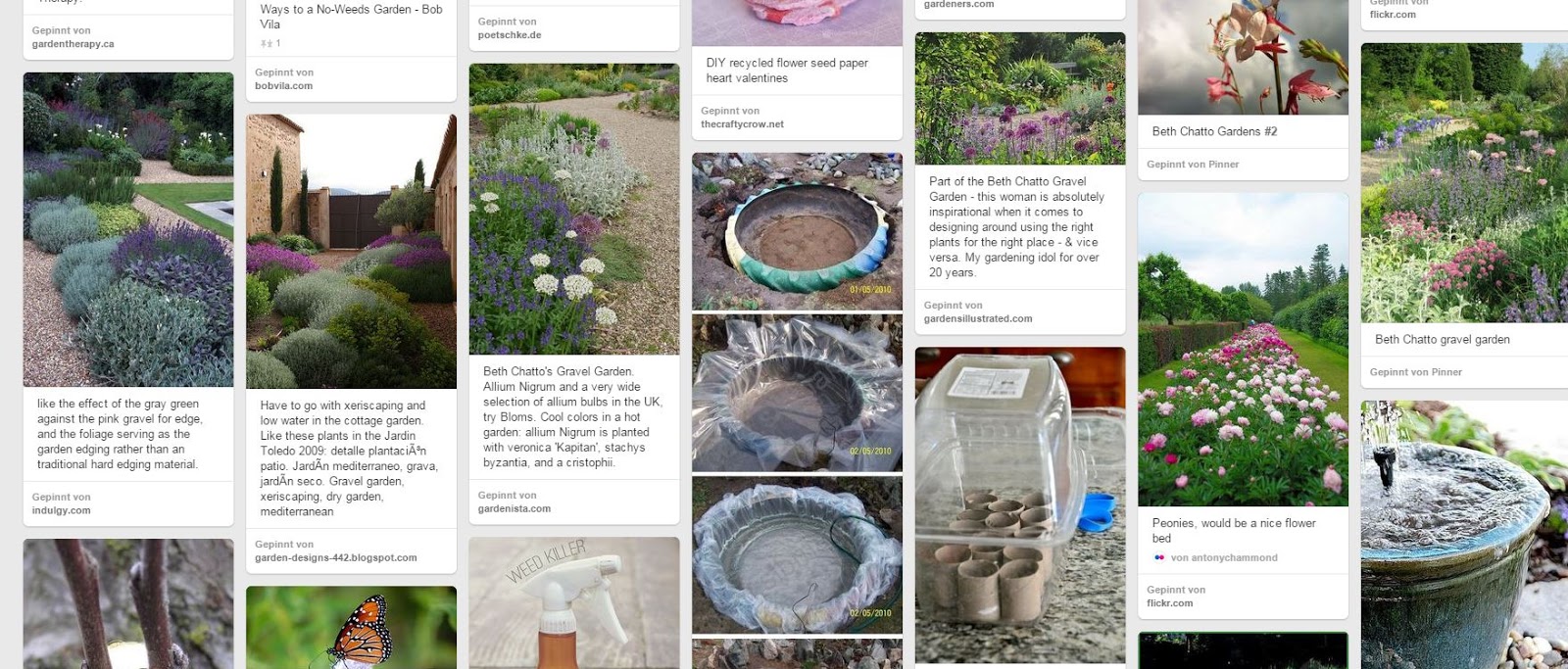The height and width of the screenshot is (669, 1568).
Task: Open the Peonies flower bed pin
Action: coord(1242,350)
